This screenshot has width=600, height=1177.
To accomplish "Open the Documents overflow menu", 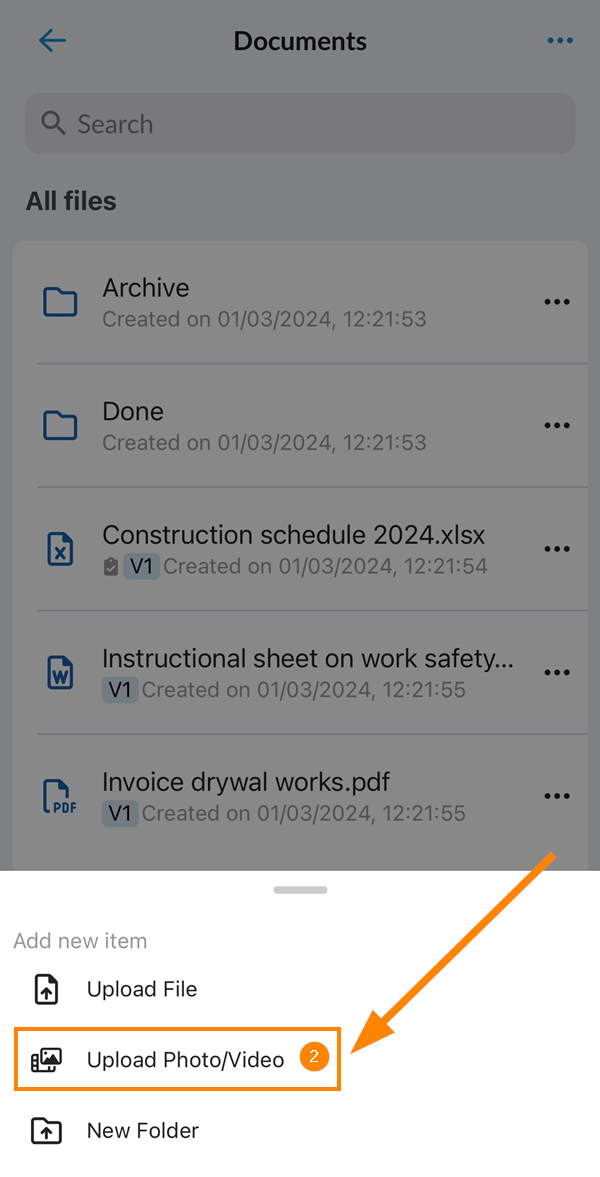I will pyautogui.click(x=560, y=41).
